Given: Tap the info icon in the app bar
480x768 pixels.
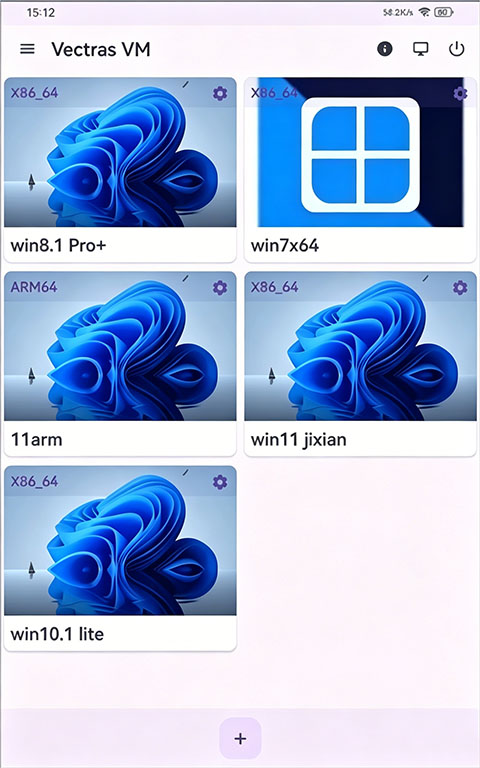Looking at the screenshot, I should pos(384,49).
